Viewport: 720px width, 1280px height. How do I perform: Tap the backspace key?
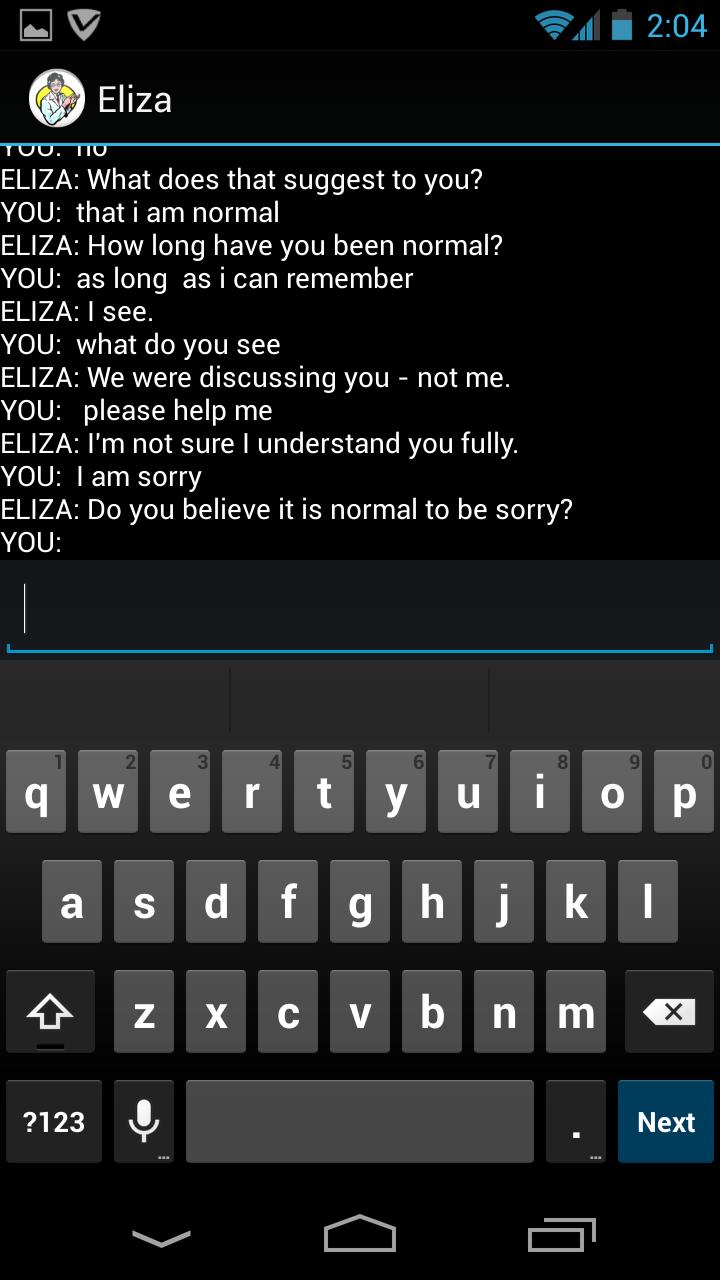pyautogui.click(x=669, y=1012)
